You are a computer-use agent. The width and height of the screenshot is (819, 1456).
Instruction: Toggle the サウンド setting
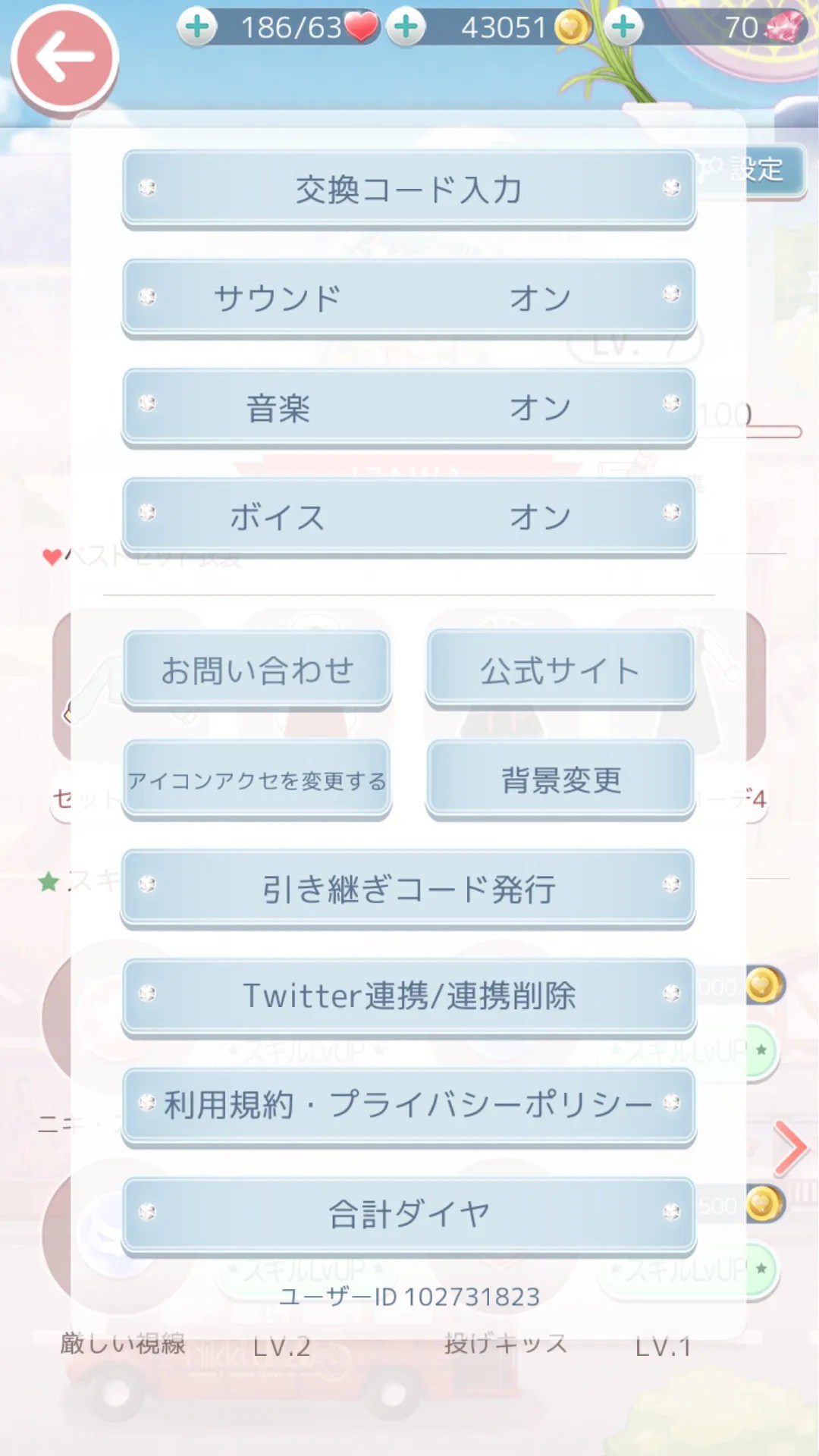click(x=409, y=297)
